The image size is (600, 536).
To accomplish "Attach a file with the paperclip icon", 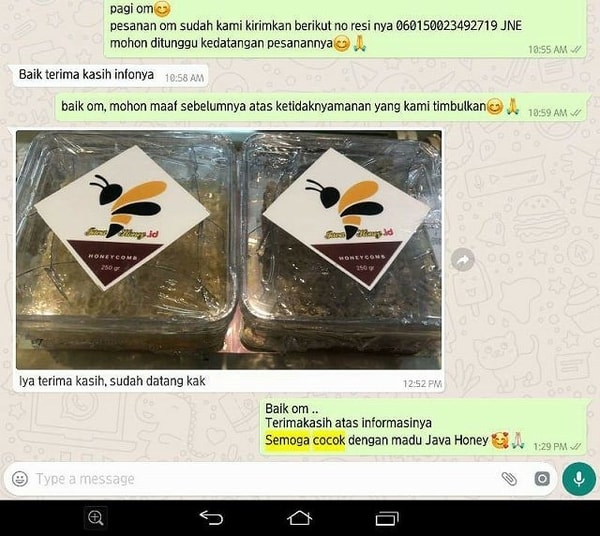I will point(509,479).
